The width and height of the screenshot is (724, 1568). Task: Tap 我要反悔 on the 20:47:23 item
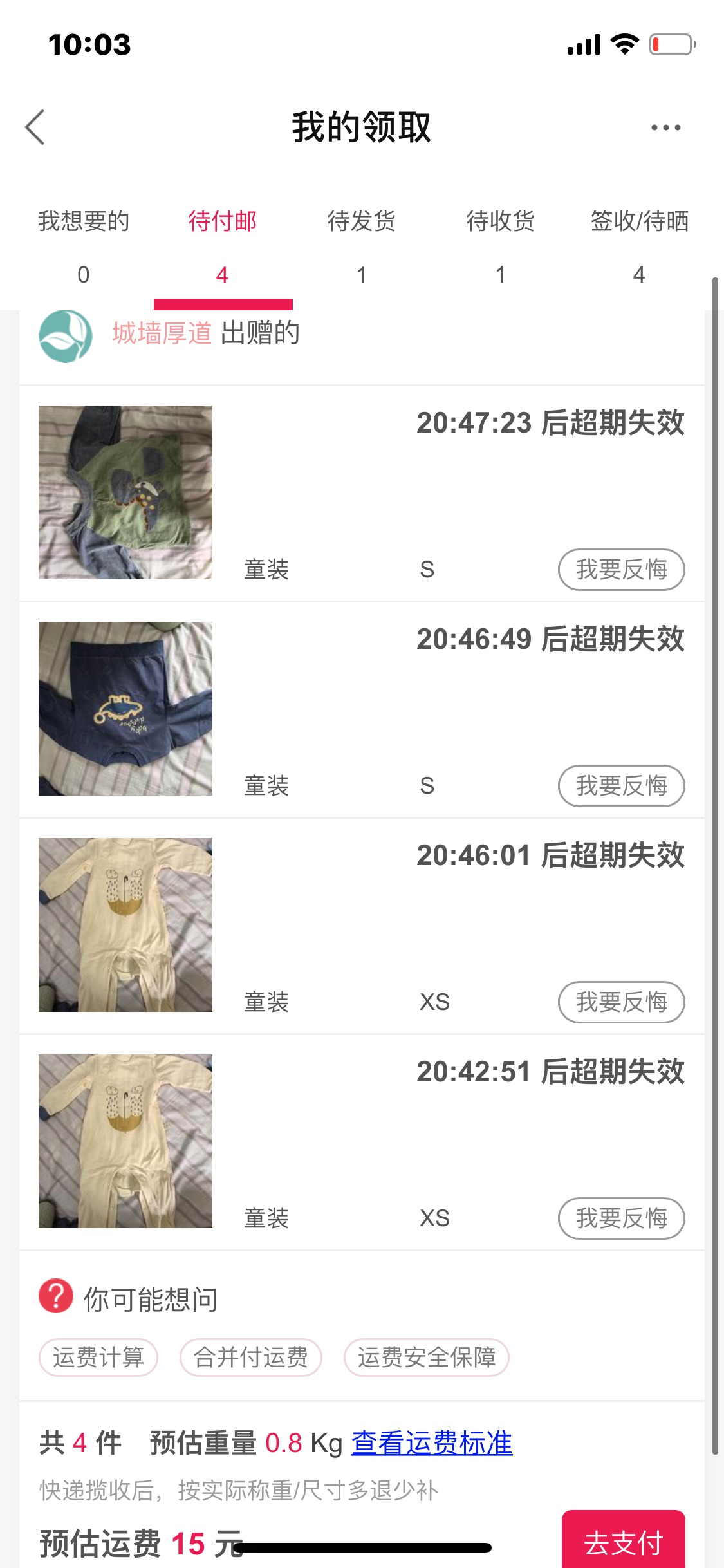[x=621, y=569]
